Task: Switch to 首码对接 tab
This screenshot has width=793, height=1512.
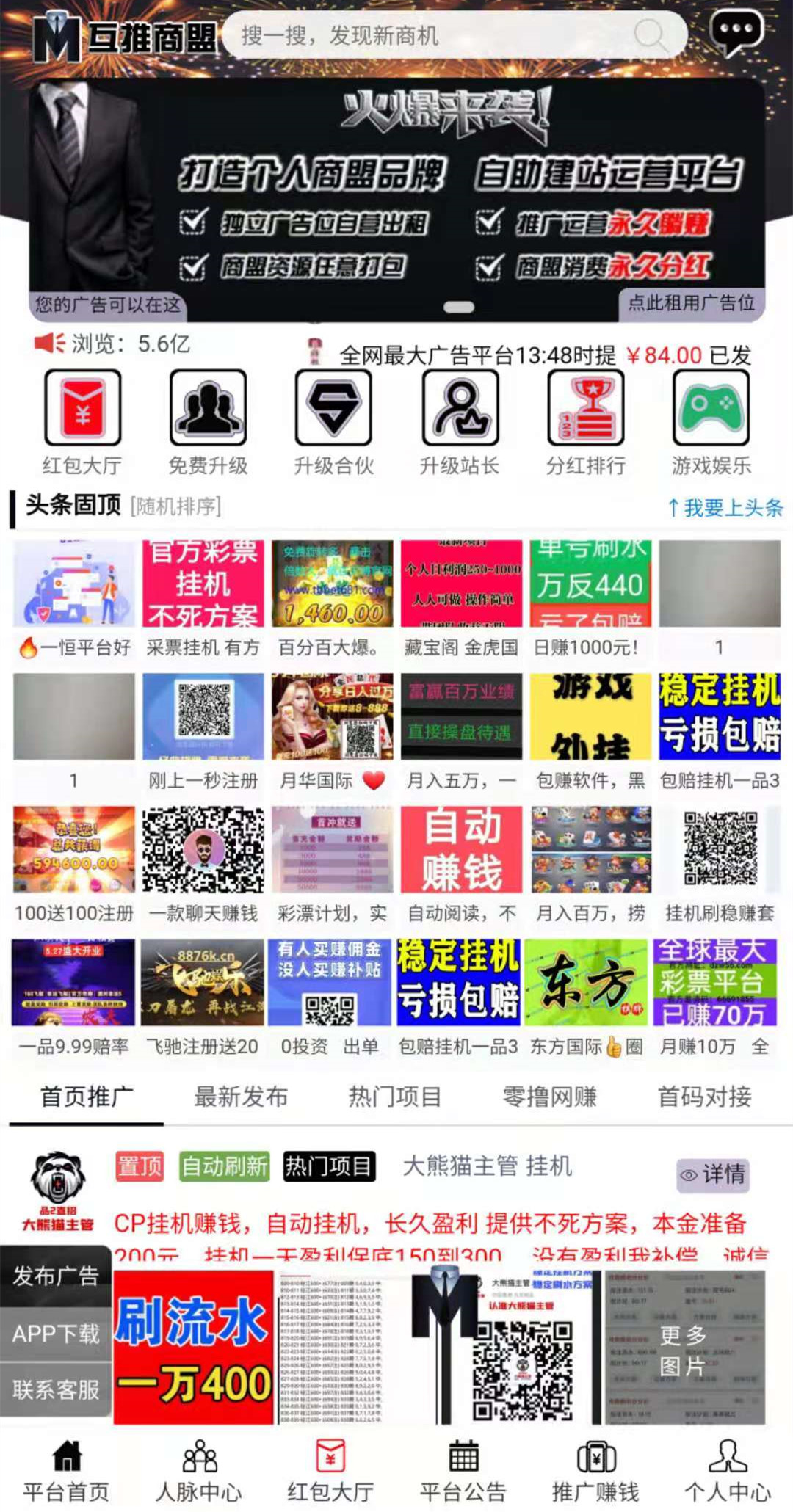Action: pyautogui.click(x=704, y=1097)
